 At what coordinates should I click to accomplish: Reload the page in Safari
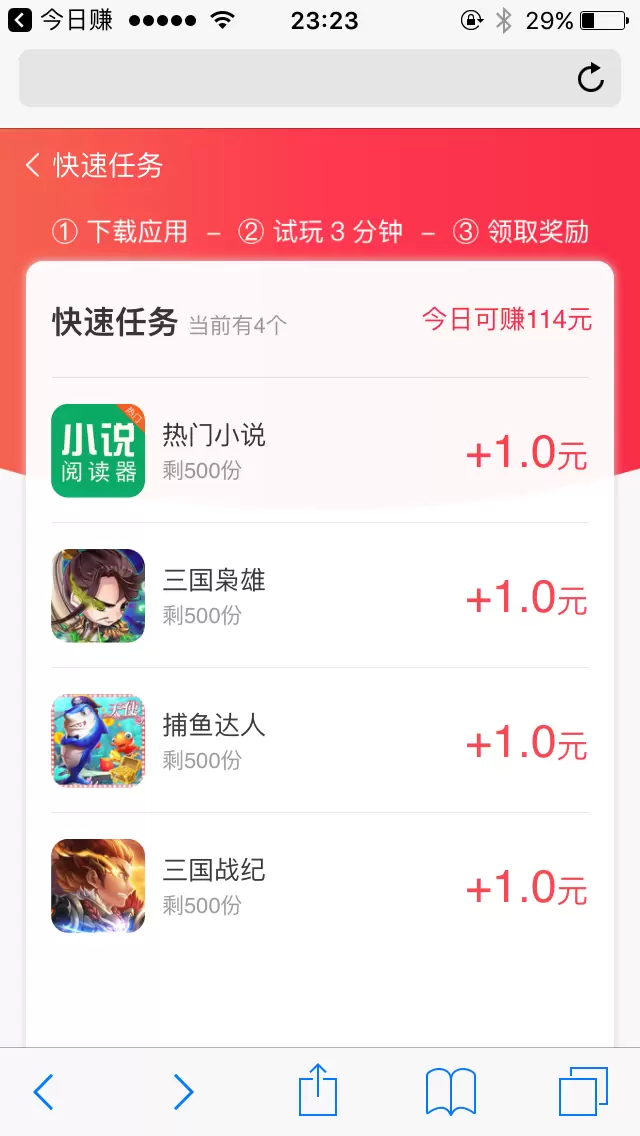click(591, 78)
